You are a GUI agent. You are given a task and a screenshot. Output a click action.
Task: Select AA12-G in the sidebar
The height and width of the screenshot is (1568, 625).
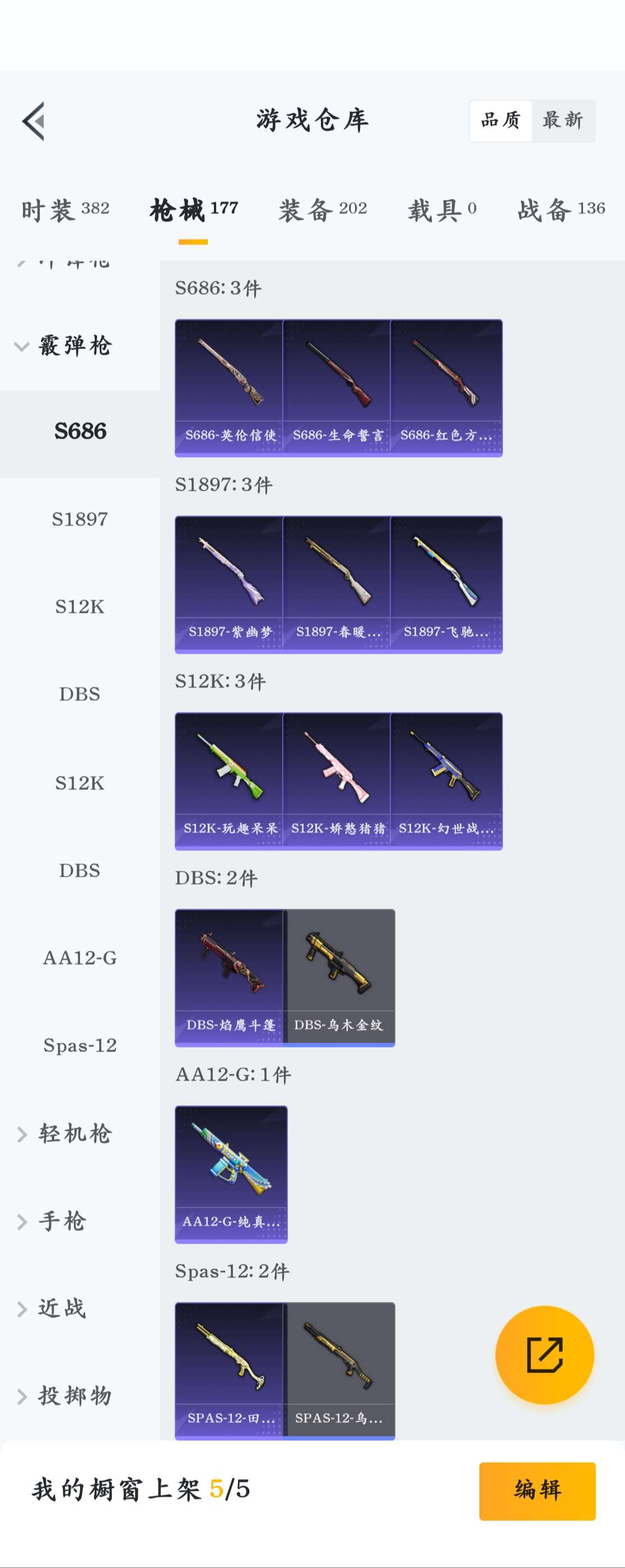click(x=80, y=958)
